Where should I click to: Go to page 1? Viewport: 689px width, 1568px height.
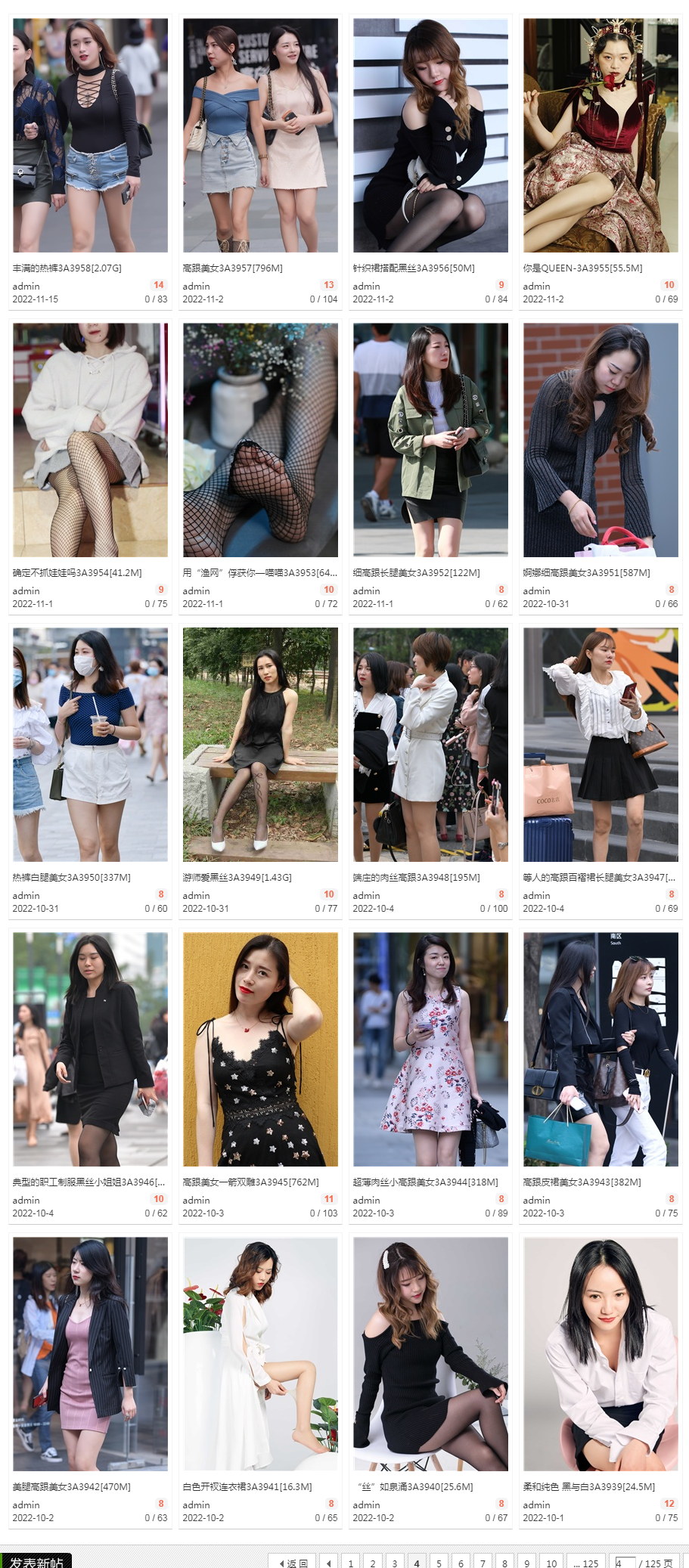point(350,1563)
